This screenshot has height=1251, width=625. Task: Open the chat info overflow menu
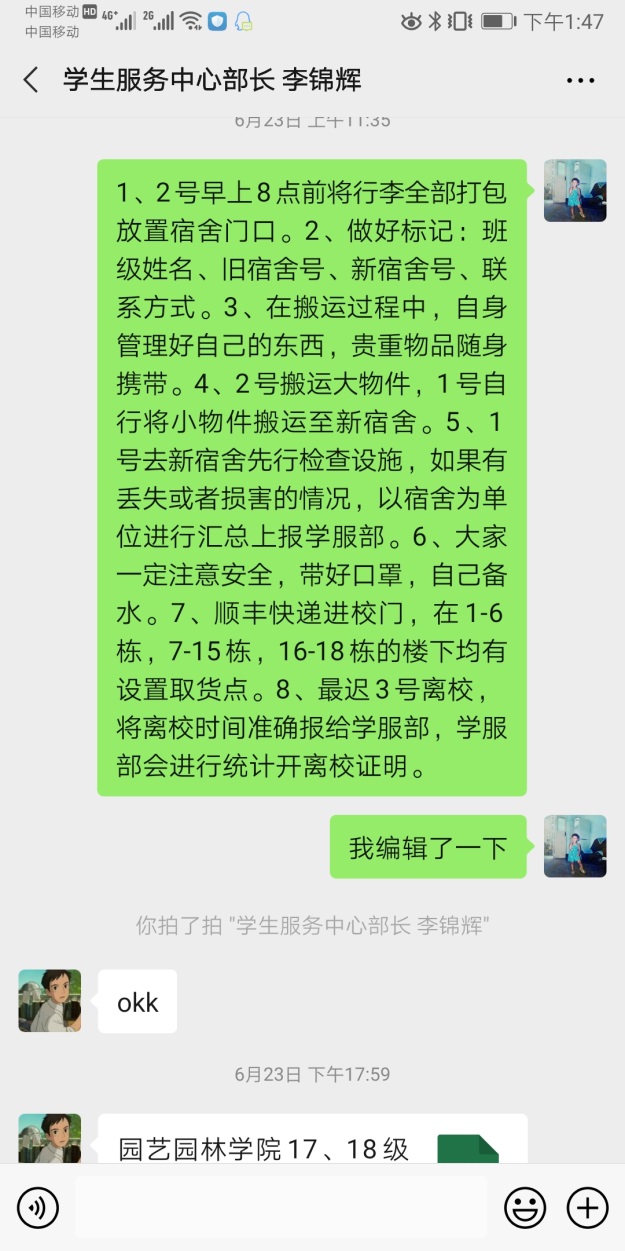click(x=581, y=80)
